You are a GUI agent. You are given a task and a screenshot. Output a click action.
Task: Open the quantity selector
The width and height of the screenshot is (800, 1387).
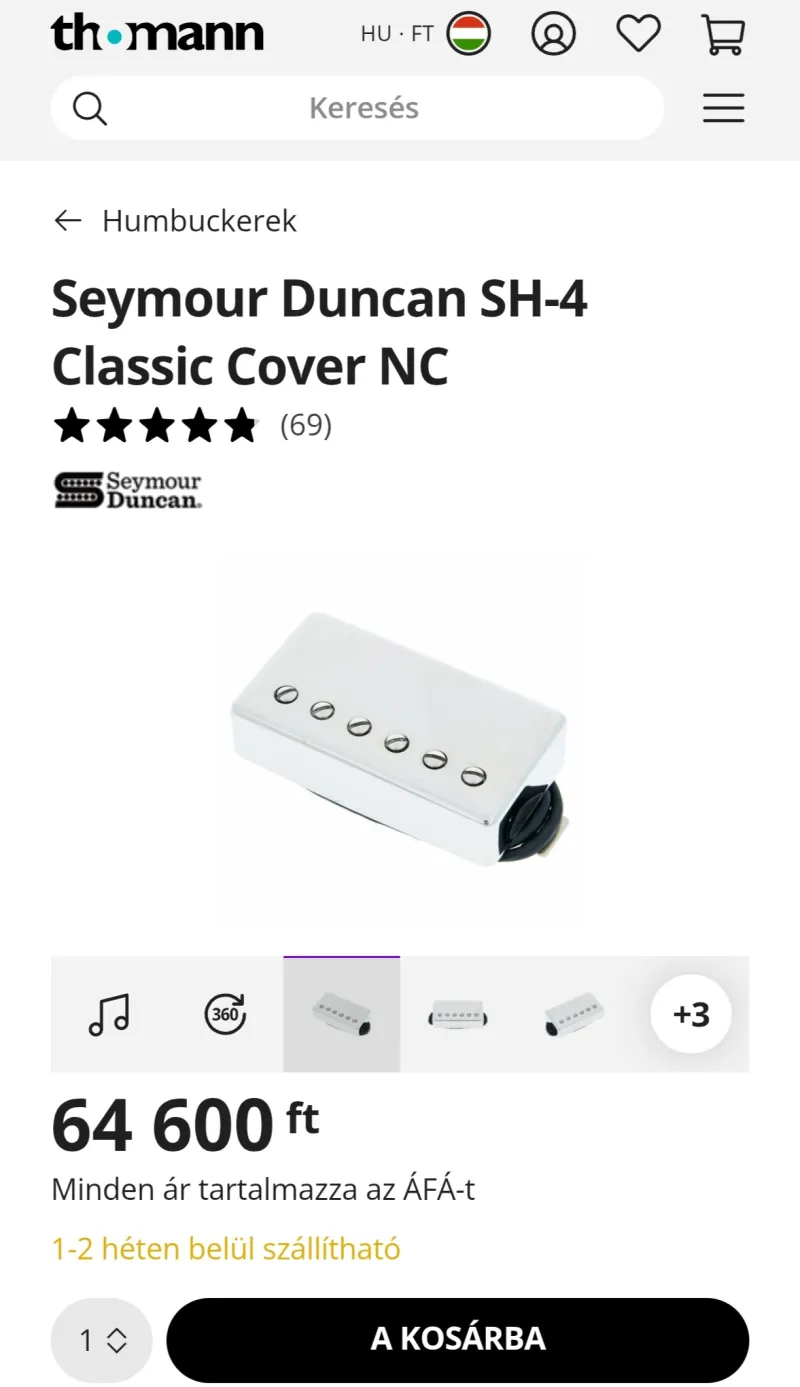(102, 1340)
